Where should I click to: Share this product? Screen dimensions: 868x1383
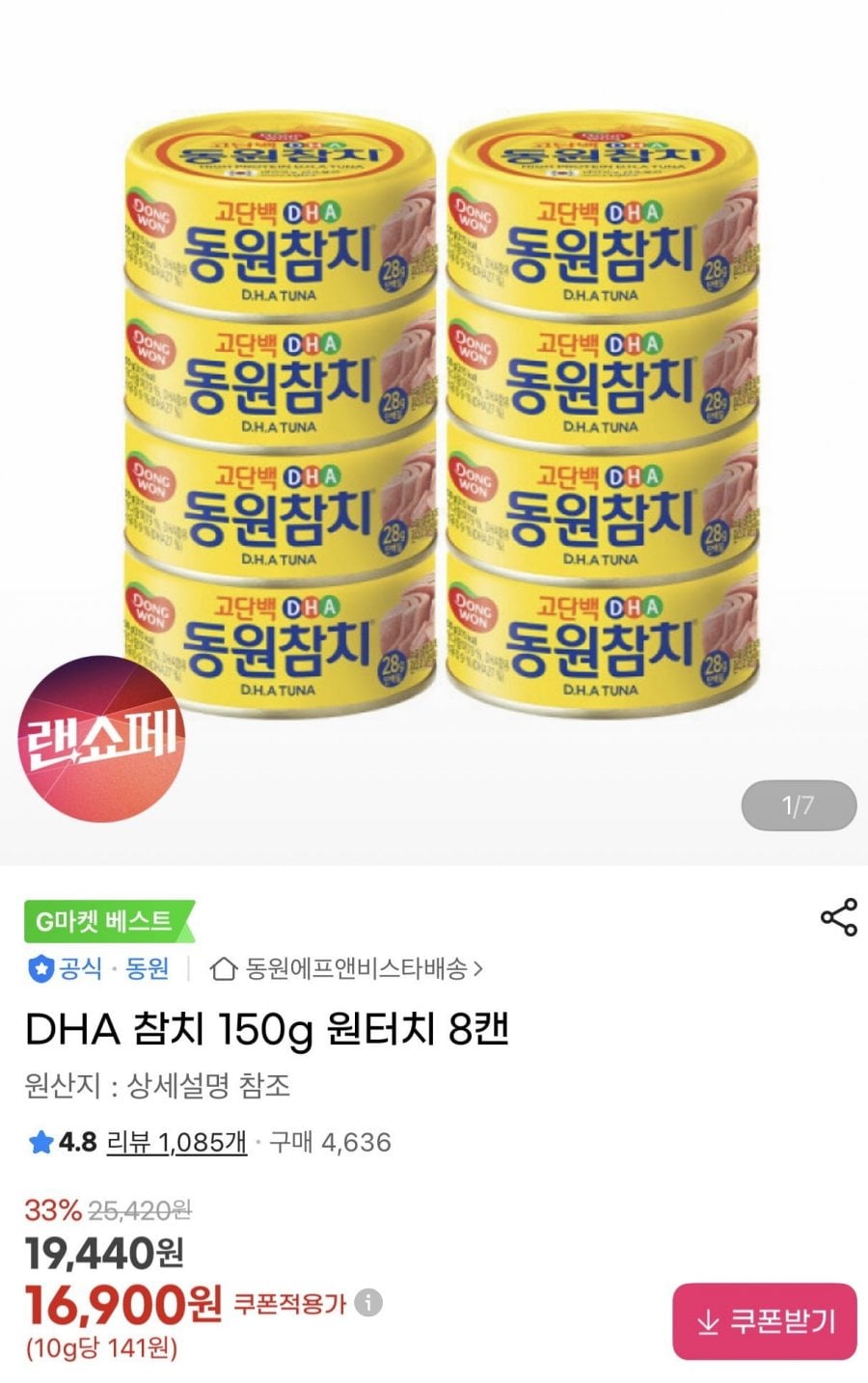[x=838, y=917]
